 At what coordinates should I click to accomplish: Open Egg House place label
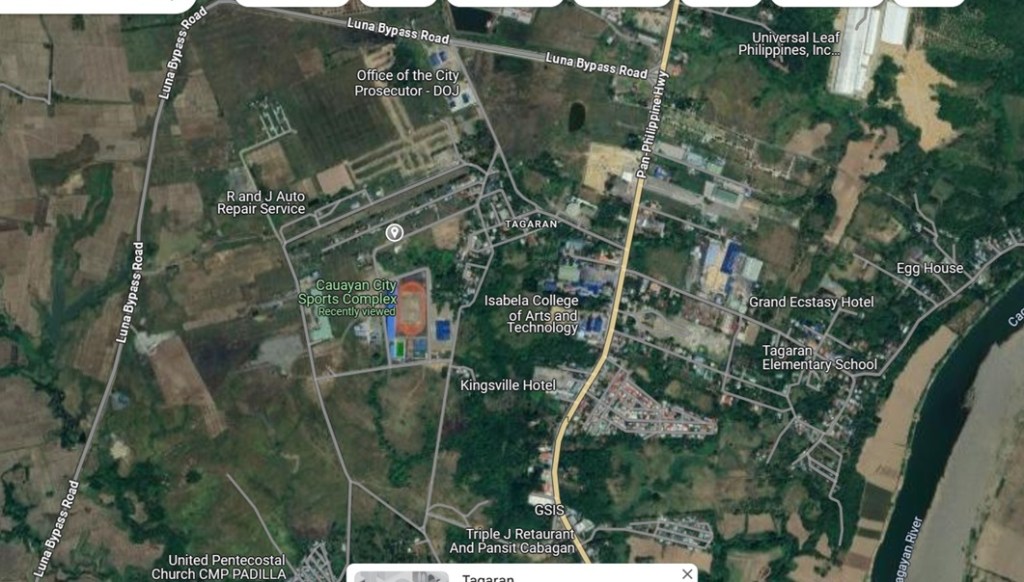pos(930,268)
